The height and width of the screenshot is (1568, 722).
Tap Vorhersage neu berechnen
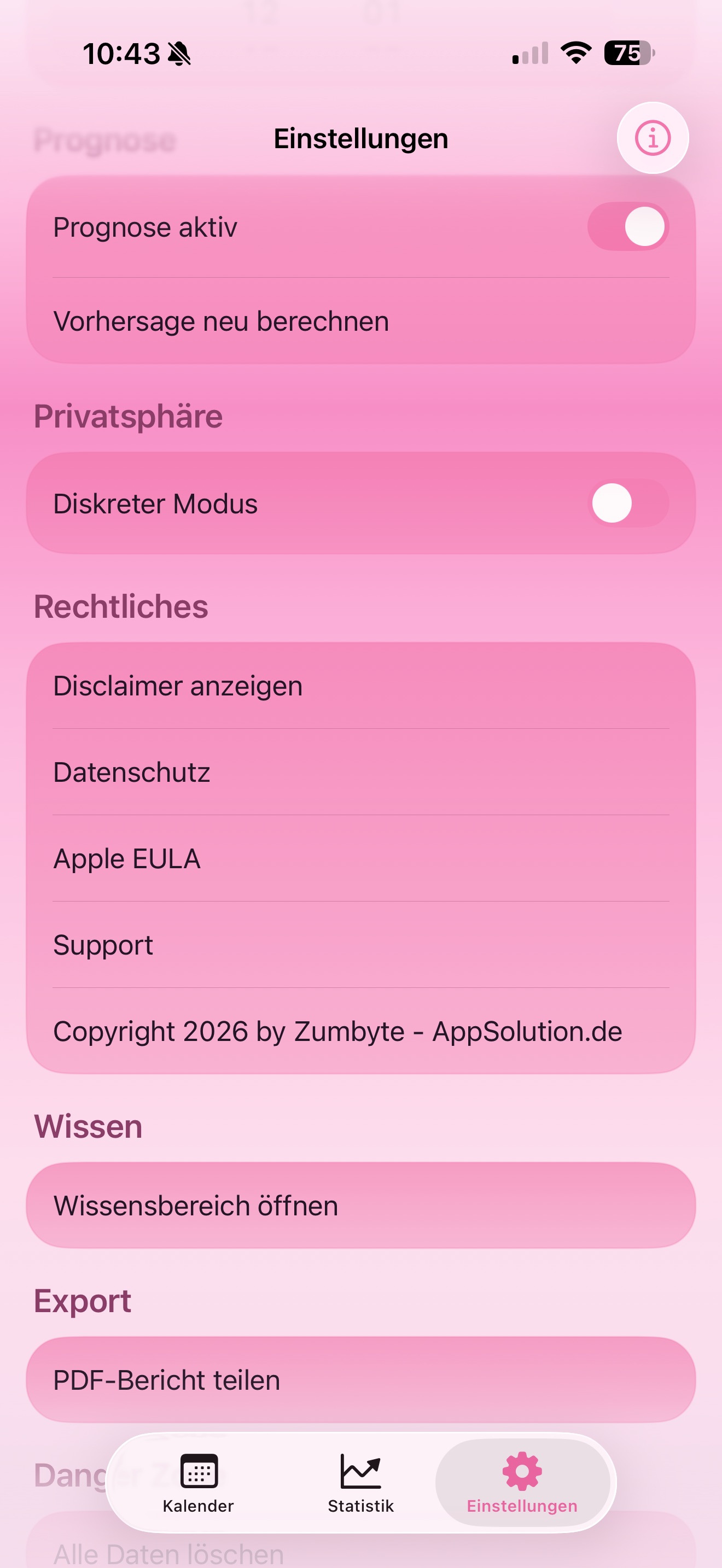tap(361, 321)
